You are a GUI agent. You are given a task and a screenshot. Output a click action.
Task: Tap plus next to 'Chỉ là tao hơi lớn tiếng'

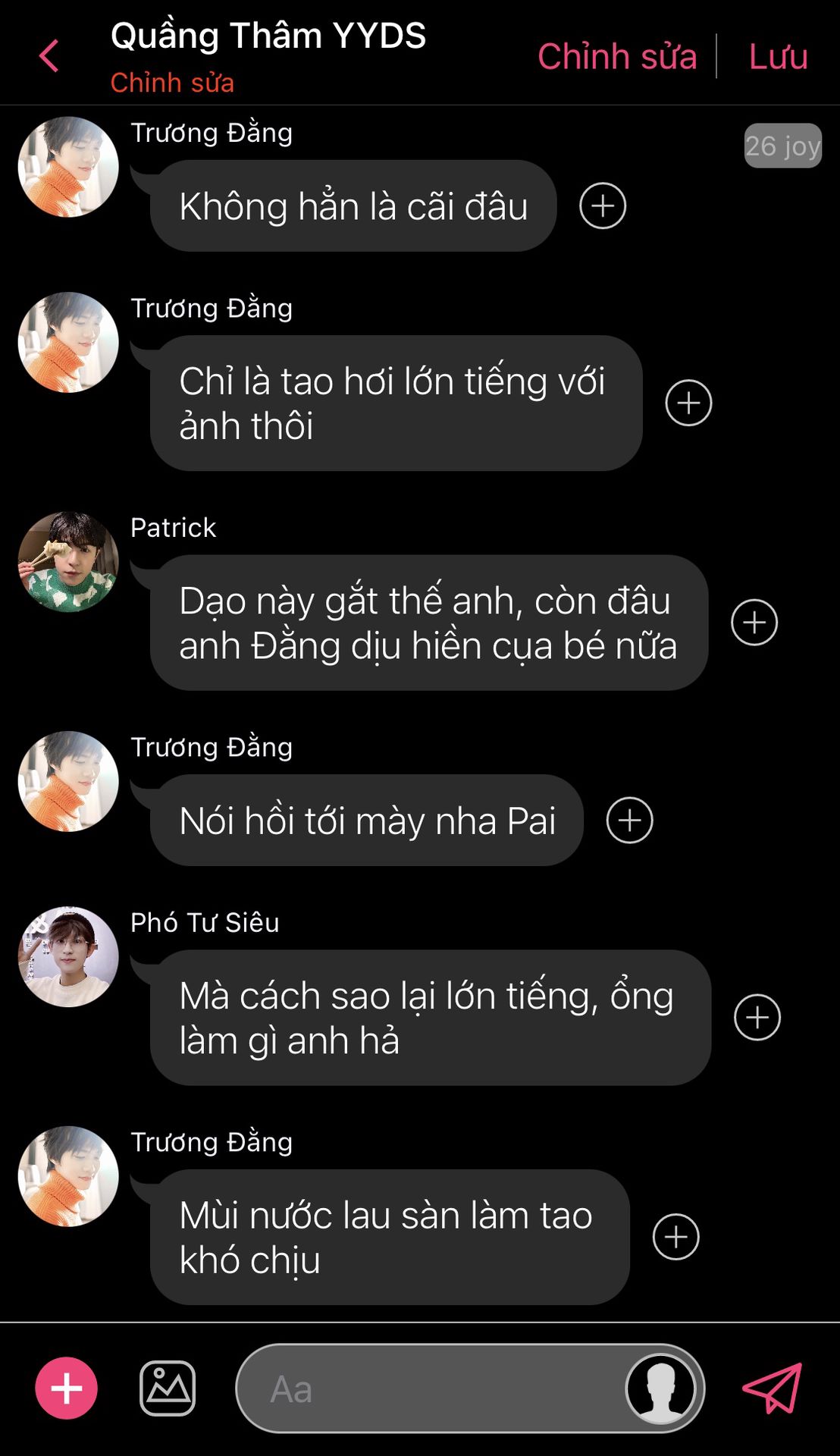688,403
